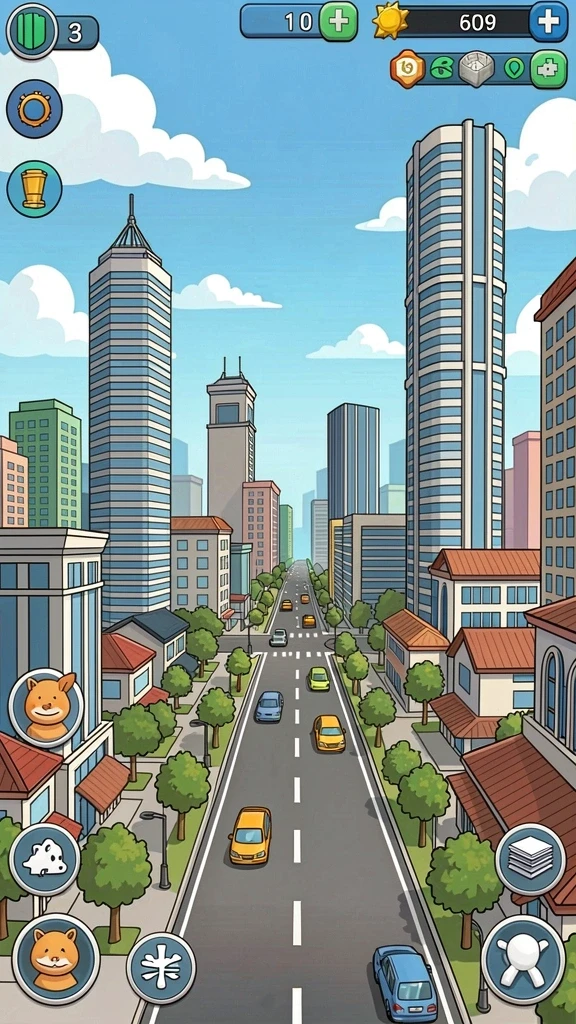Add more sun currency with the blue plus
The height and width of the screenshot is (1024, 576).
coord(549,22)
